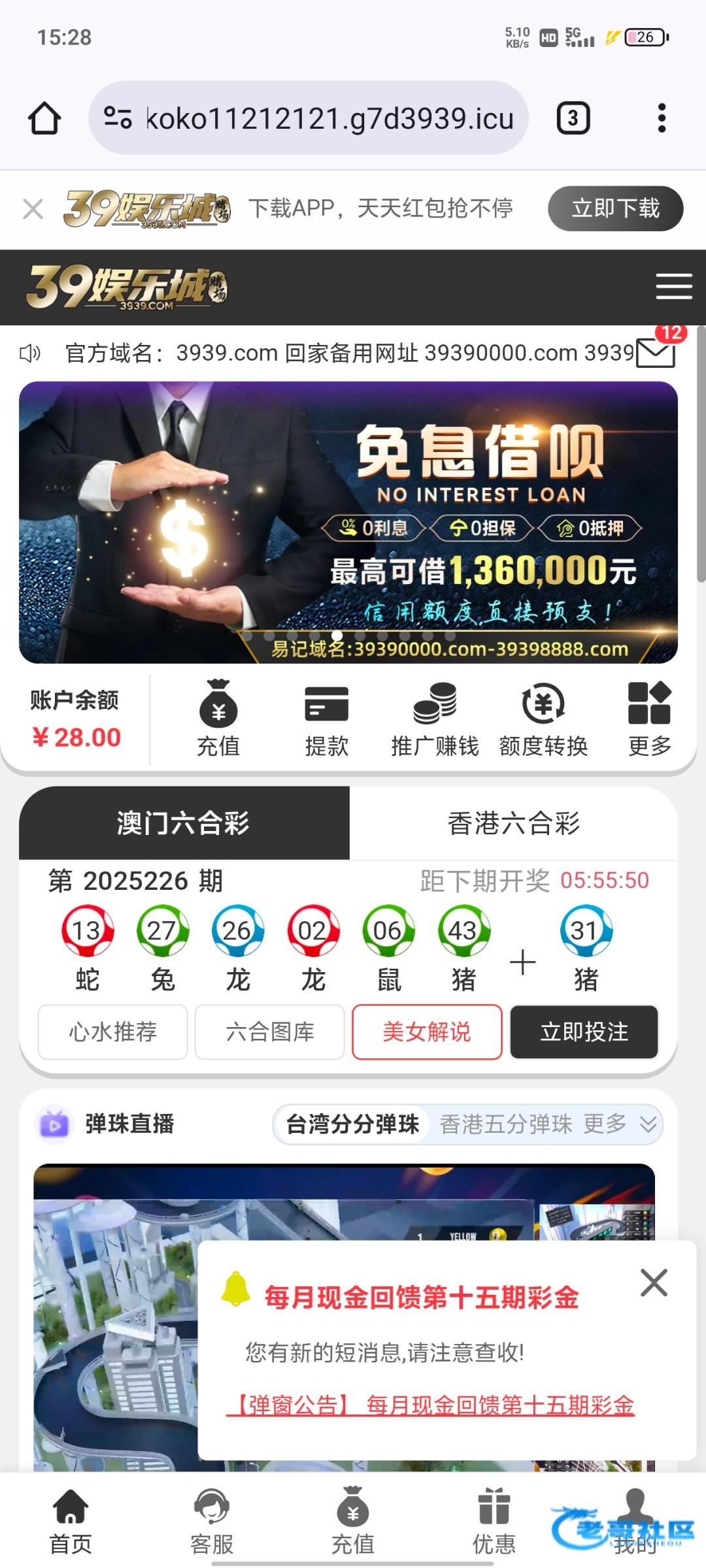Open the hamburger menu
706x1568 pixels.
tap(674, 287)
